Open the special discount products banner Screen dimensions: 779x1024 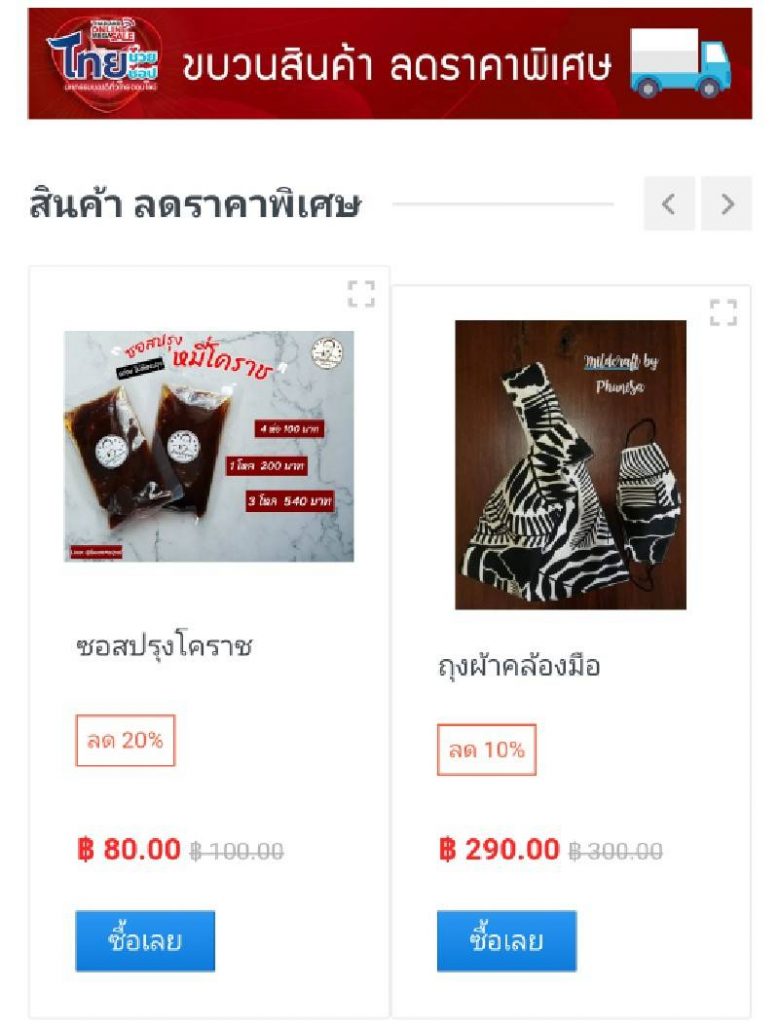coord(389,64)
